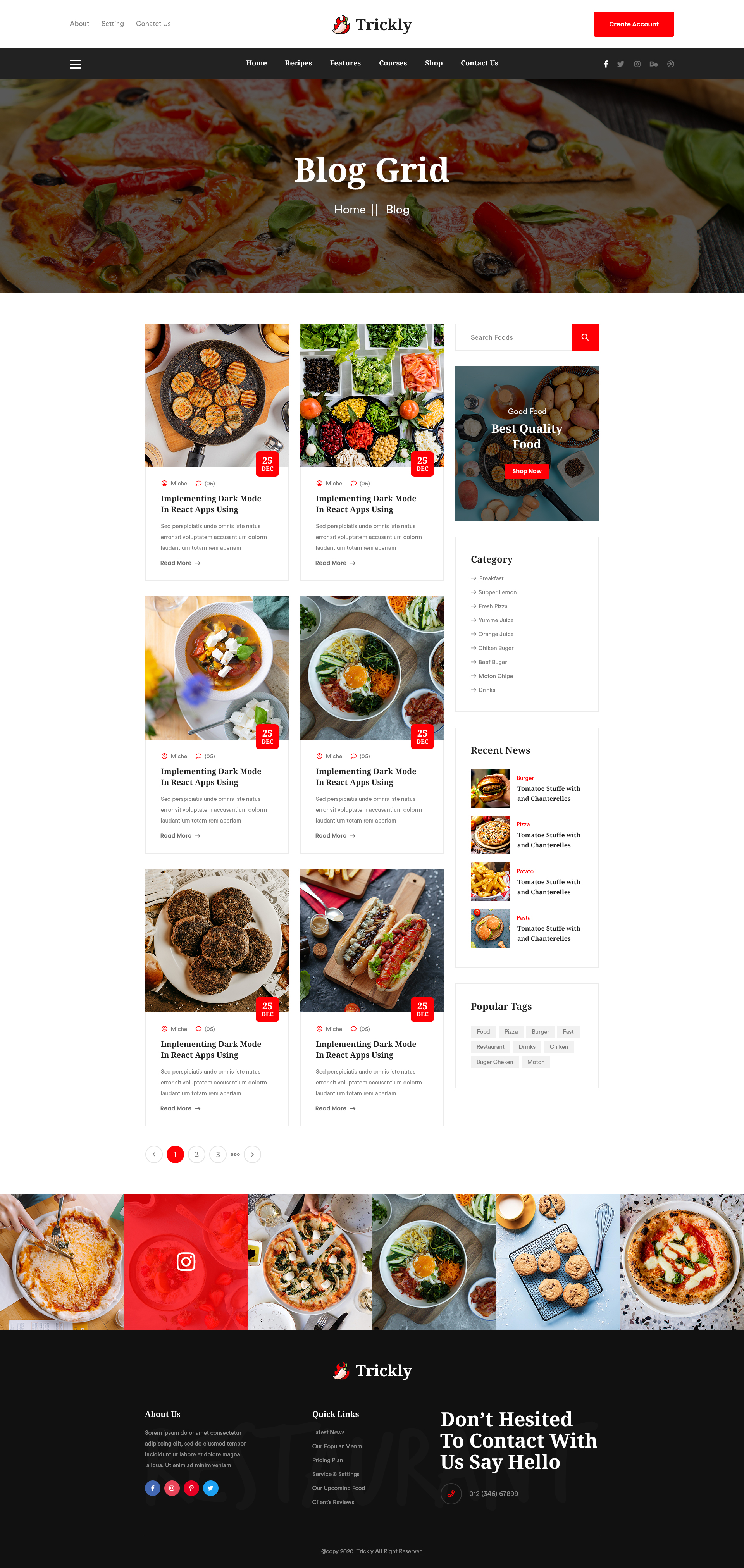
Task: Open the hamburger menu
Action: click(76, 64)
